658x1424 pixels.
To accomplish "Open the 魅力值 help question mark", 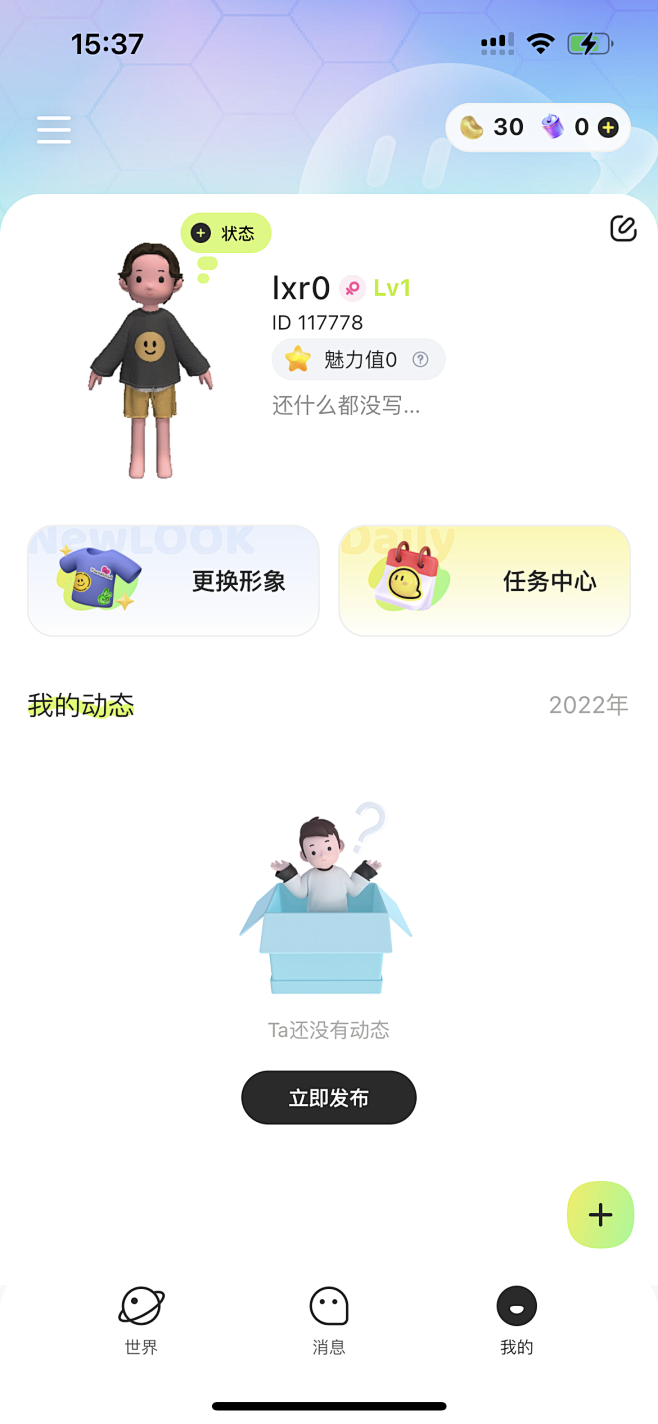I will pos(421,360).
